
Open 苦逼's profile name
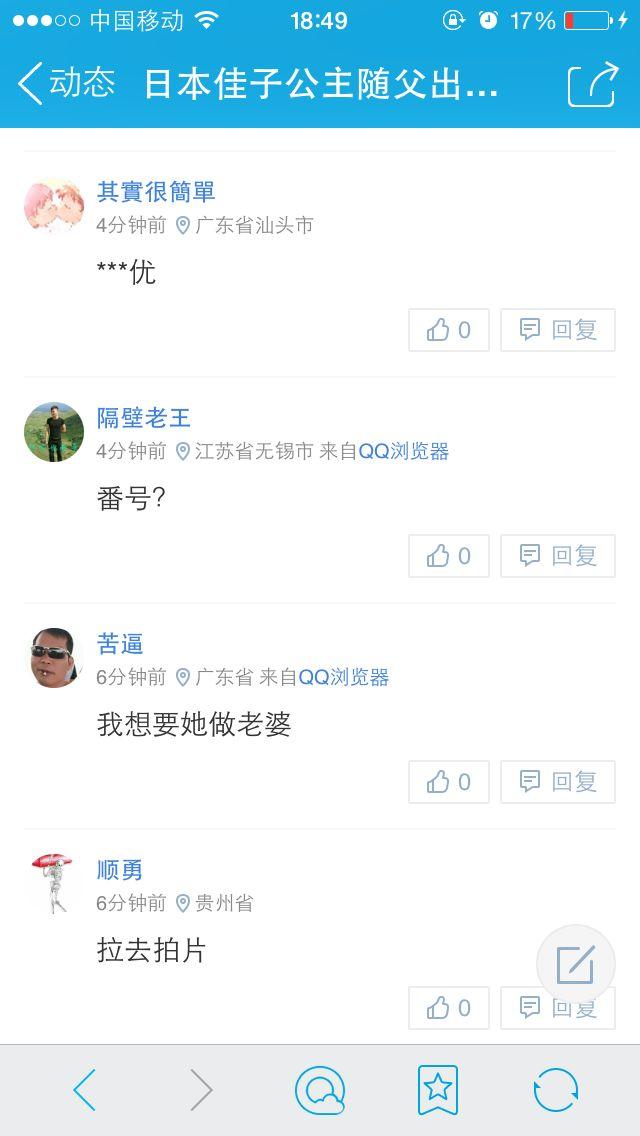pos(120,644)
